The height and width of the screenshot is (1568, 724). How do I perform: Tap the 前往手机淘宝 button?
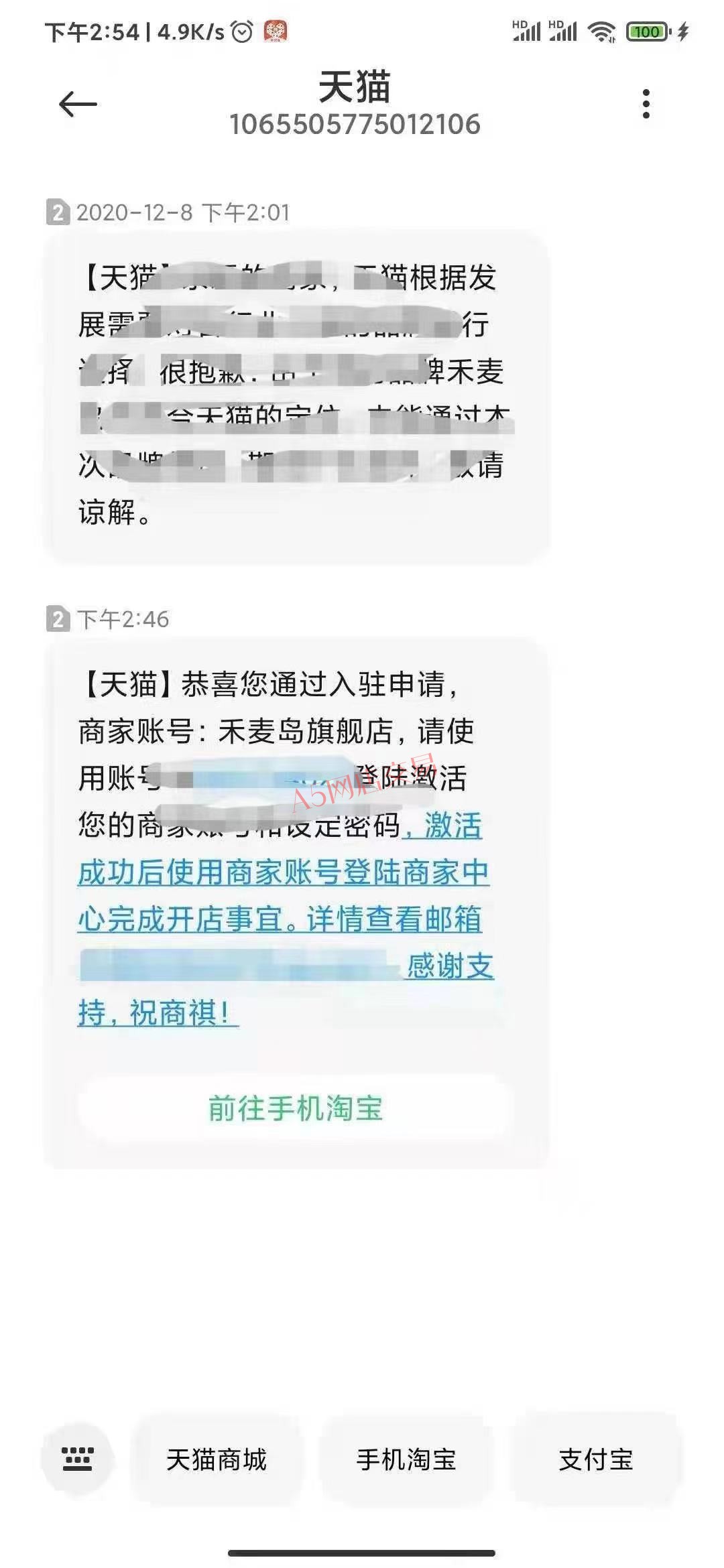[x=296, y=1108]
